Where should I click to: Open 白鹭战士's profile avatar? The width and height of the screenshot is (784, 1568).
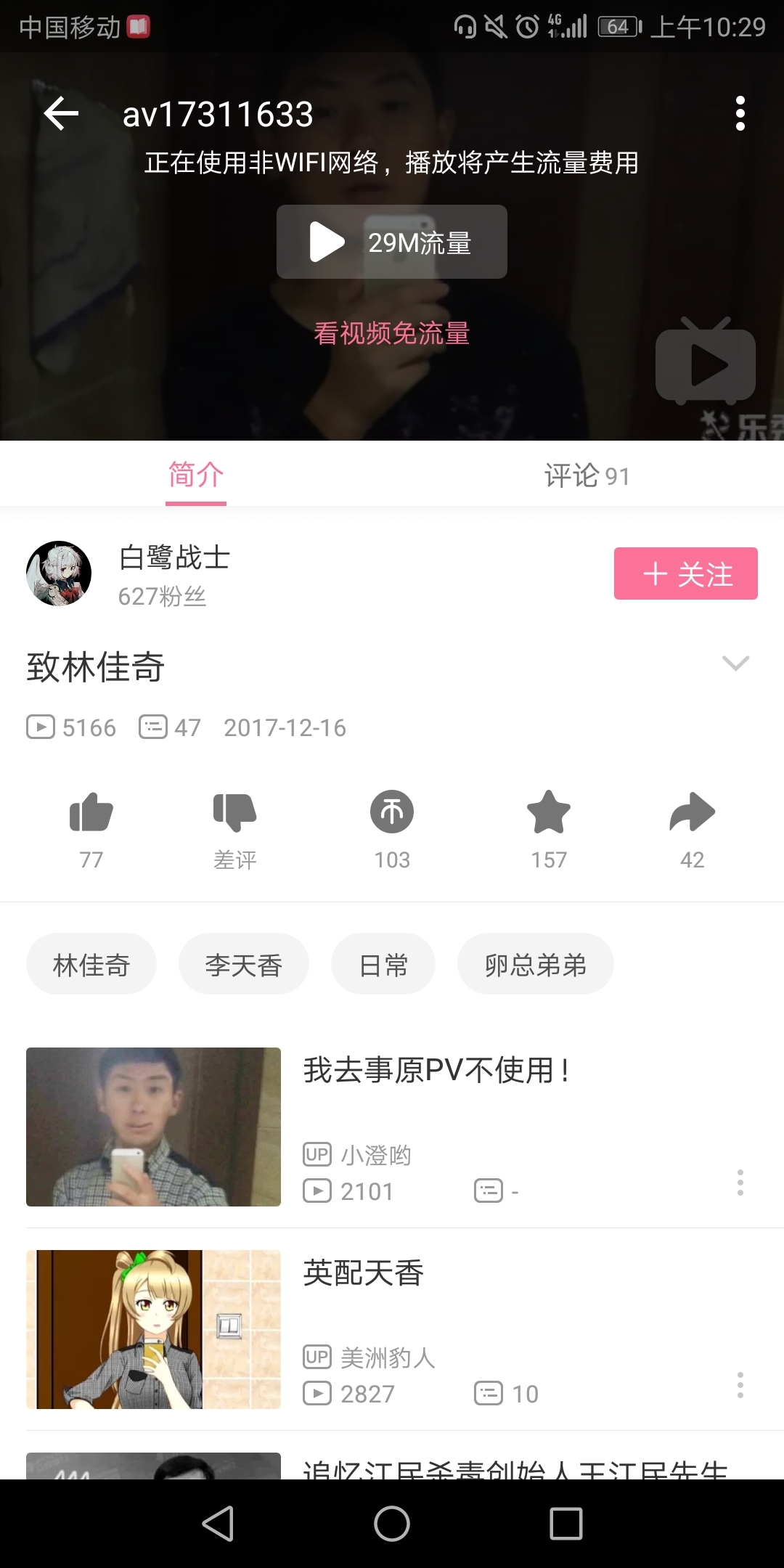pos(59,573)
